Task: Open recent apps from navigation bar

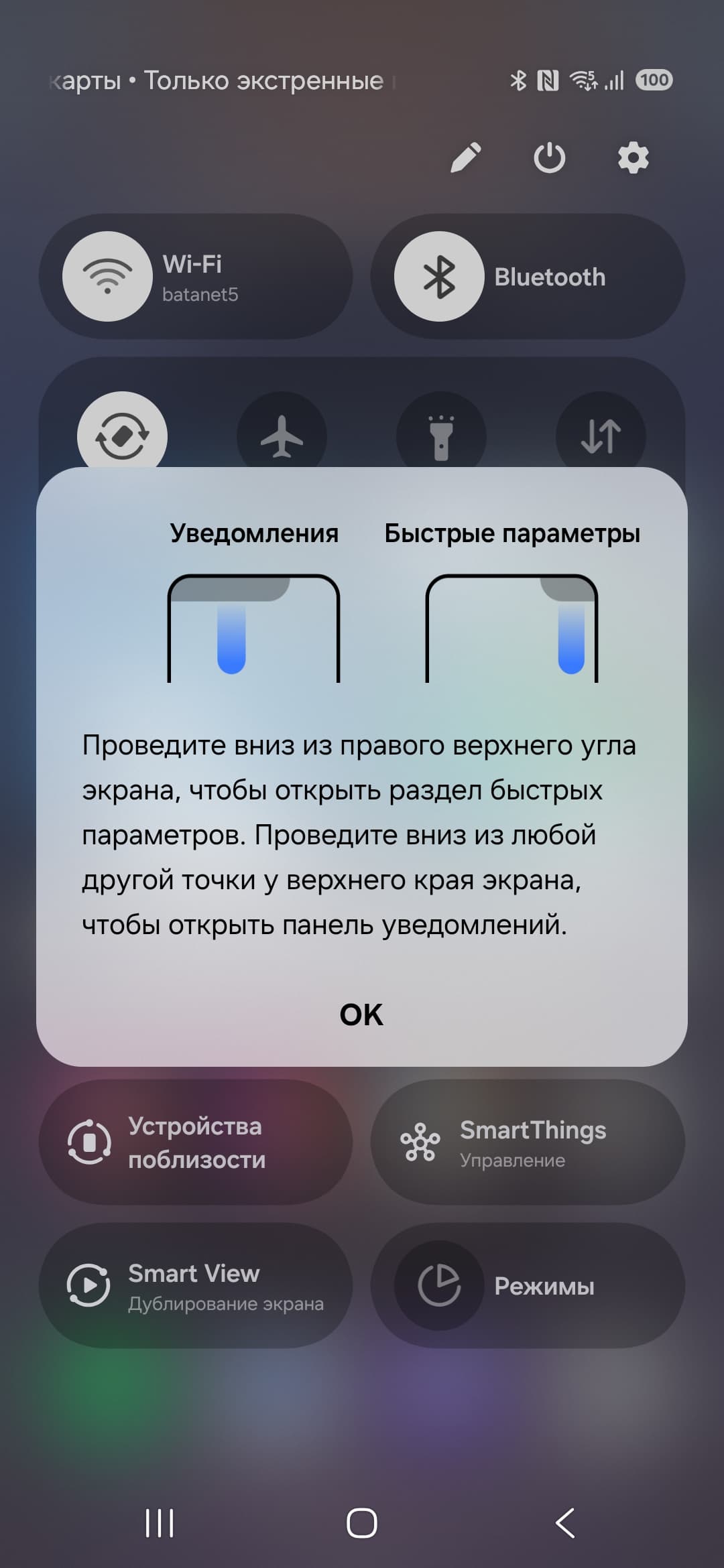Action: (x=160, y=1523)
